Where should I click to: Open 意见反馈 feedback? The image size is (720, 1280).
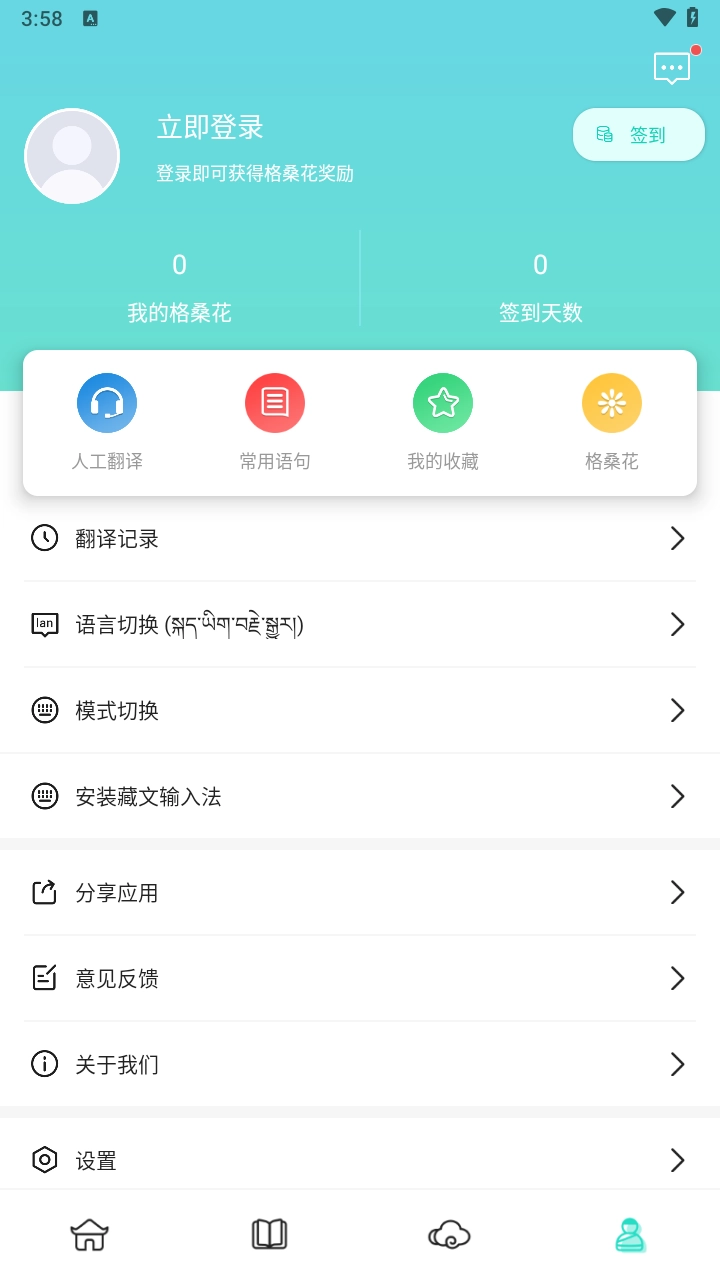[360, 979]
